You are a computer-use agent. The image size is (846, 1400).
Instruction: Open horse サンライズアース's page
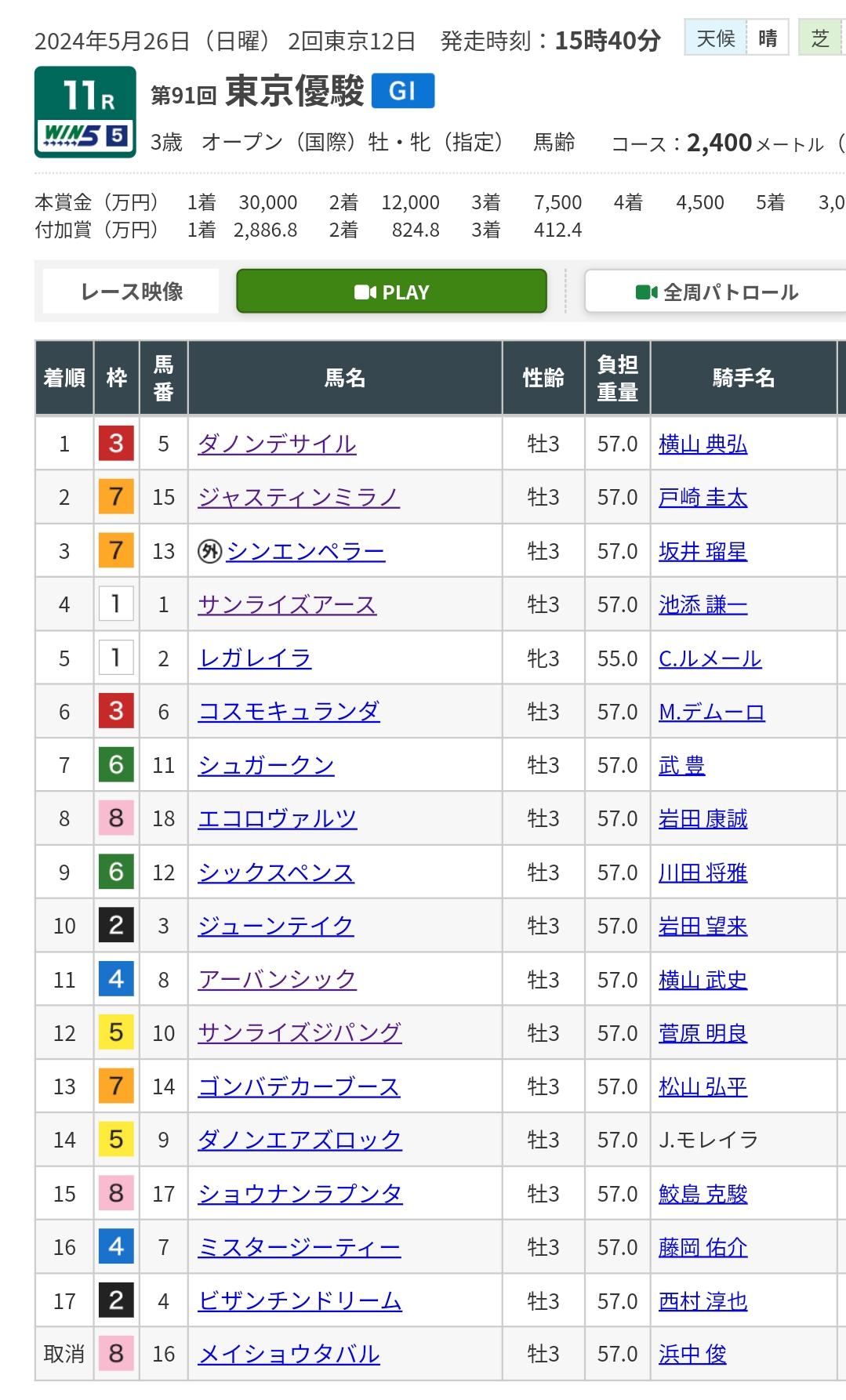click(x=287, y=605)
